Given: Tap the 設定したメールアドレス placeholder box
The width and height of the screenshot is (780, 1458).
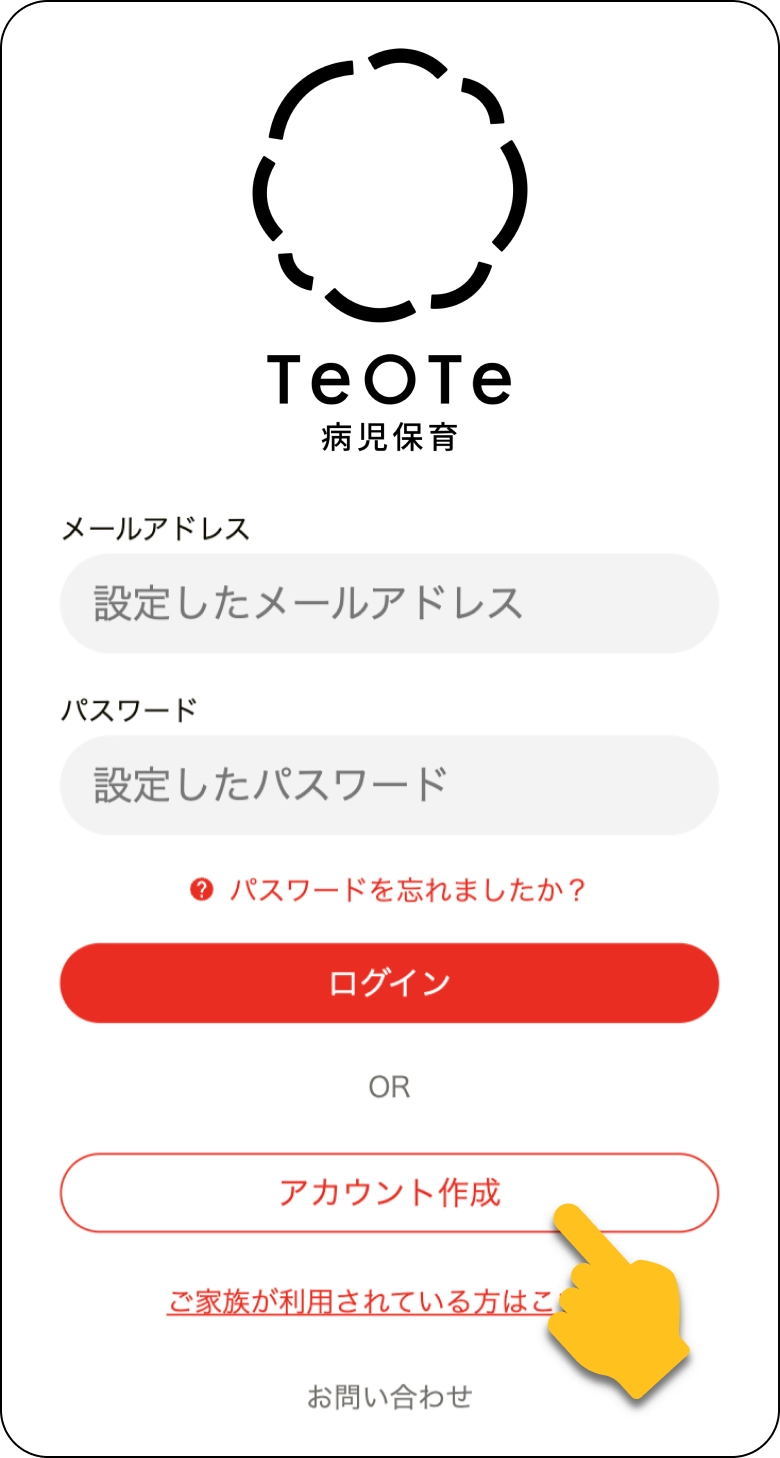Looking at the screenshot, I should (390, 604).
